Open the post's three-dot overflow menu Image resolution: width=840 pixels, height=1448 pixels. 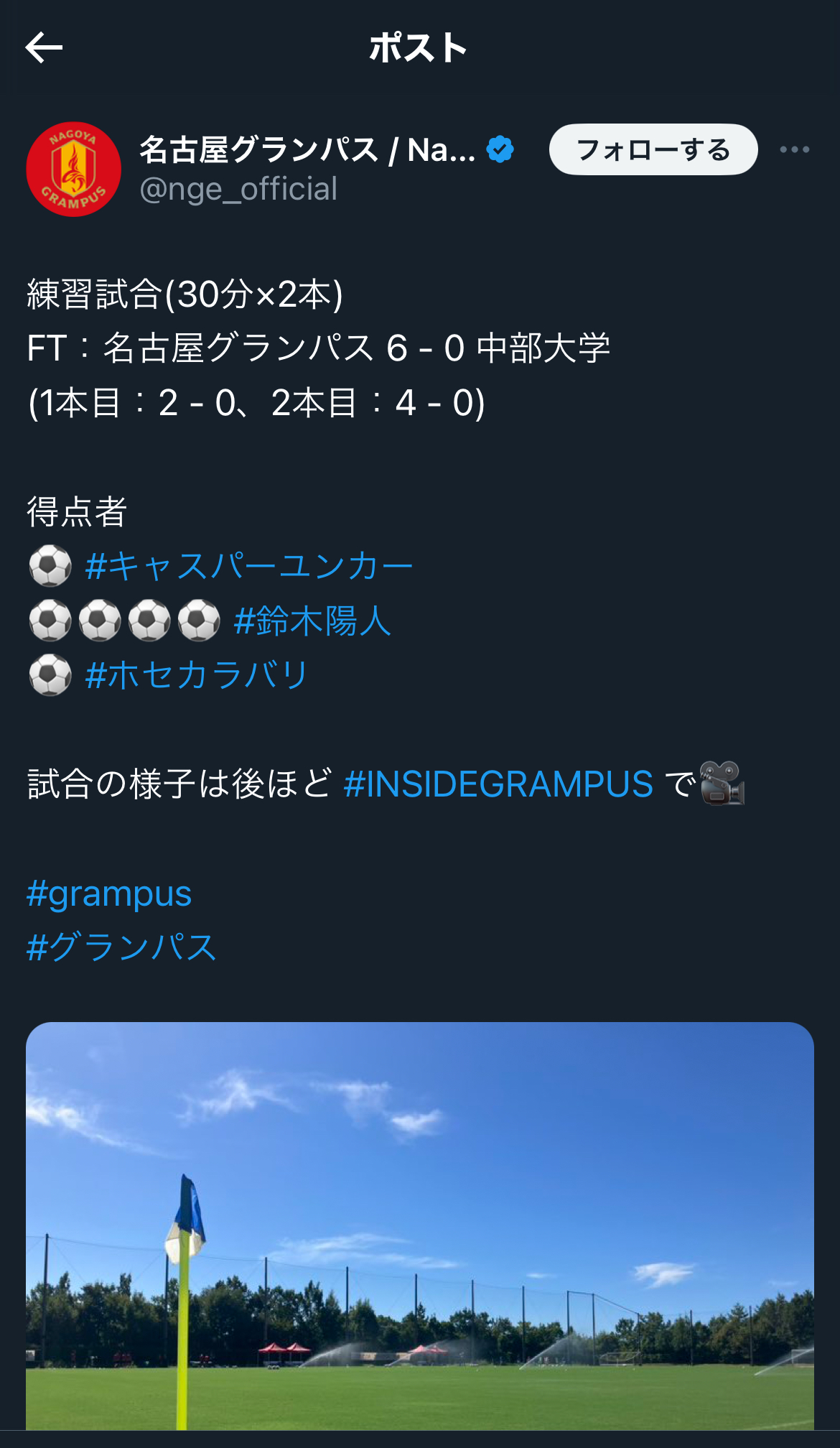tap(794, 150)
